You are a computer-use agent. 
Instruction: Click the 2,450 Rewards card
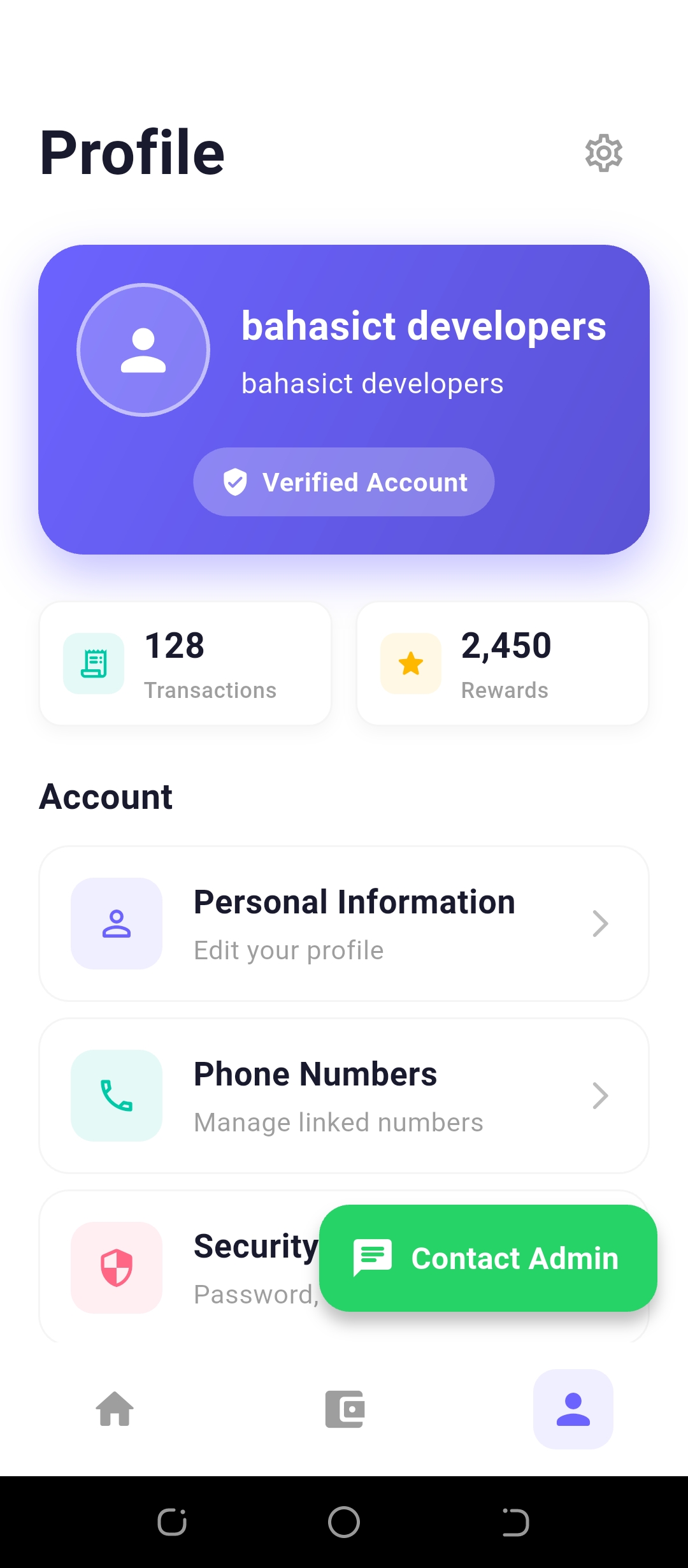[503, 663]
